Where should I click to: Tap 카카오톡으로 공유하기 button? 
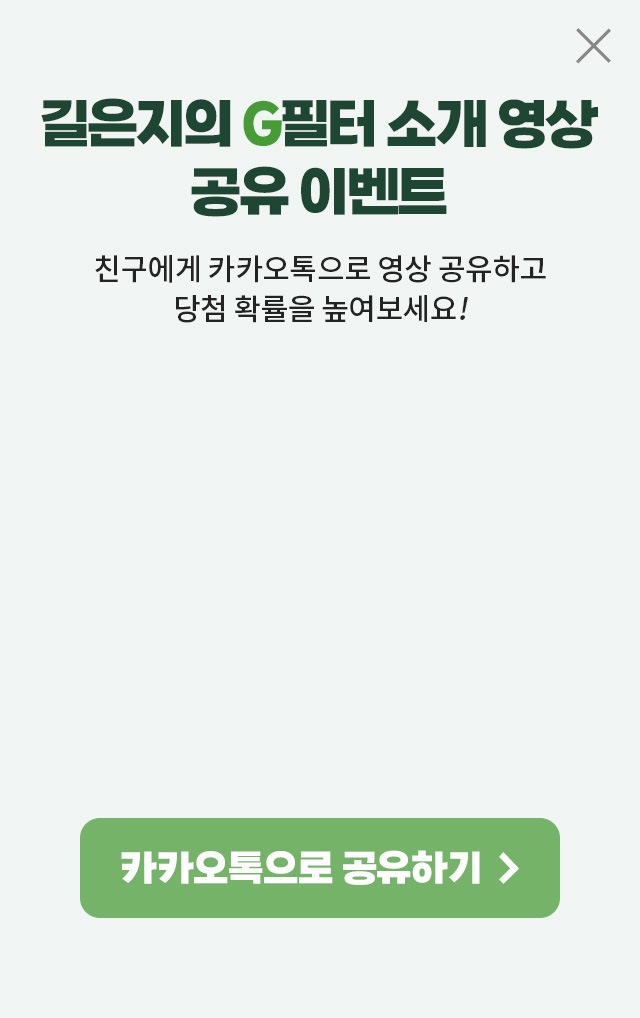tap(320, 868)
